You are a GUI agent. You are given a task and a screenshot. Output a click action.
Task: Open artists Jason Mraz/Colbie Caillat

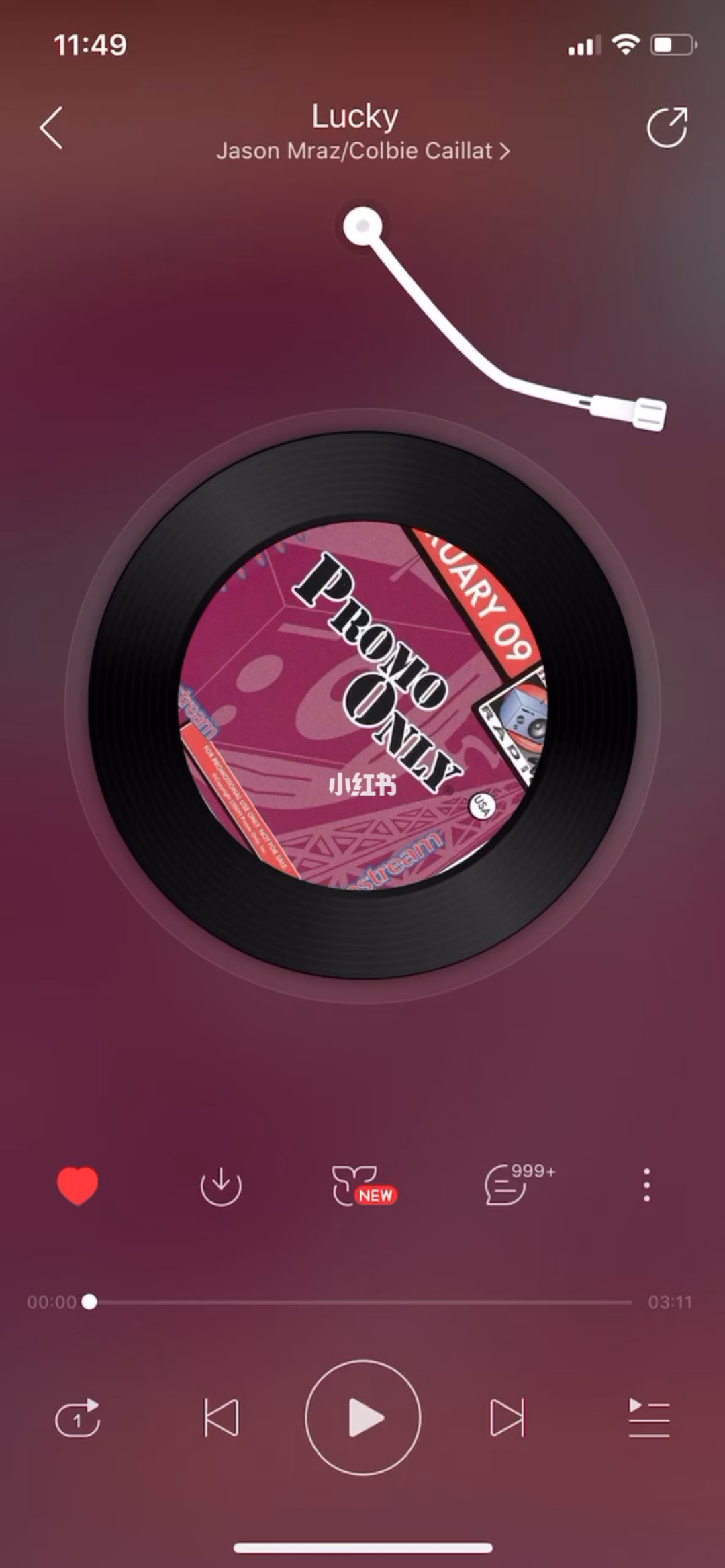(362, 151)
